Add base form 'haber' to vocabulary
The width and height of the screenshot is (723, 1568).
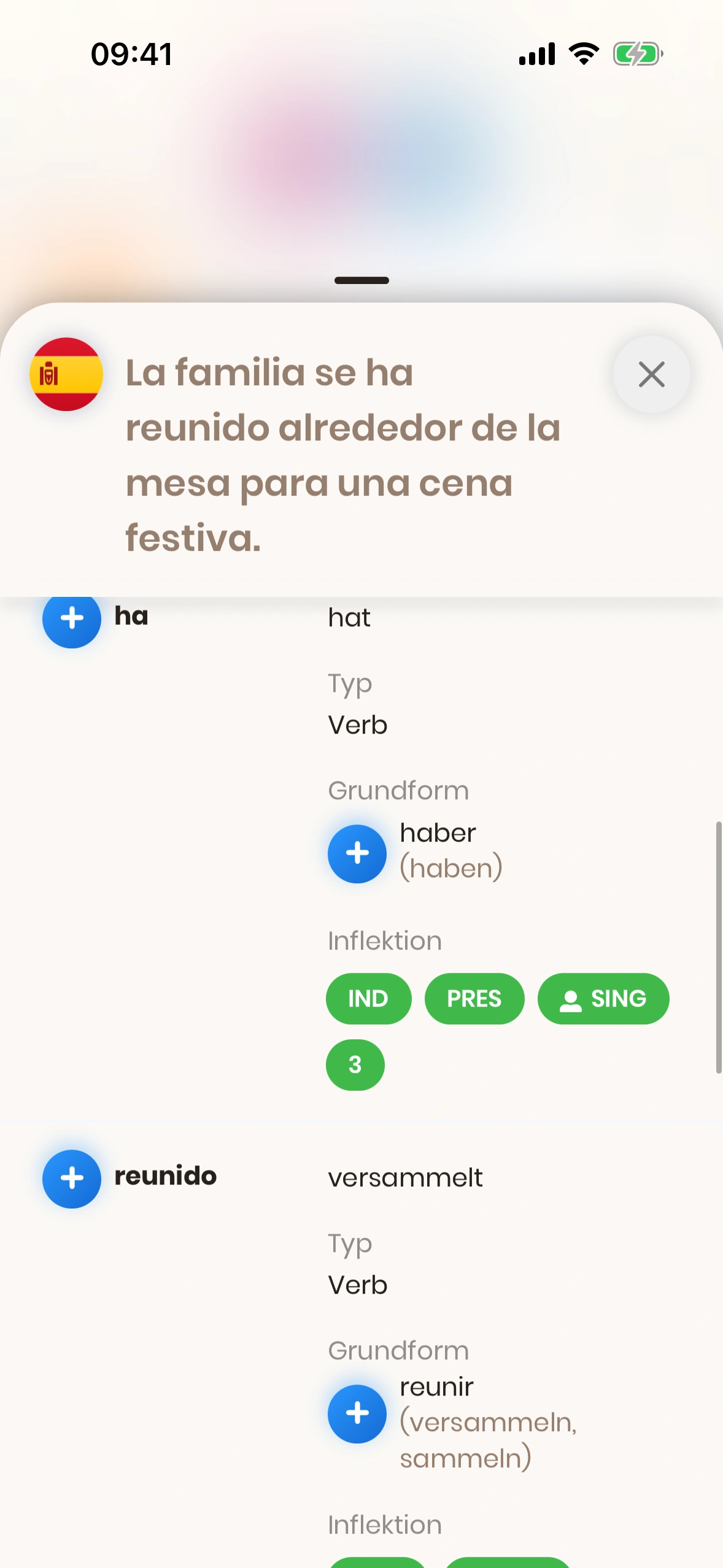pyautogui.click(x=357, y=853)
